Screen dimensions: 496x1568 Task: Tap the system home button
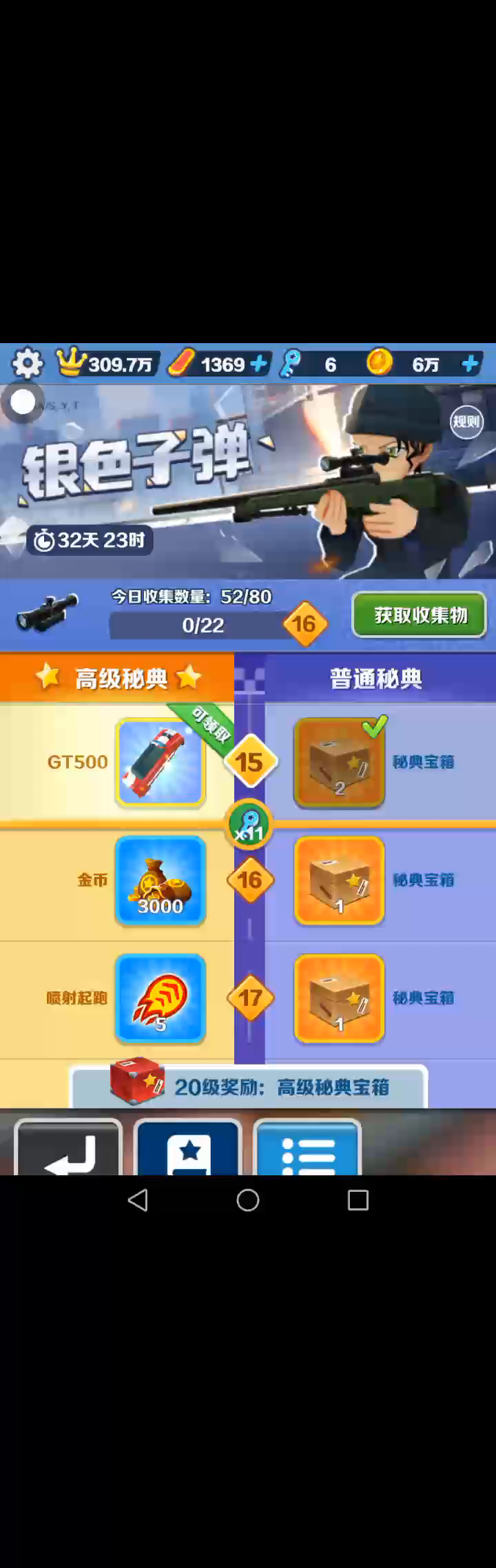[x=248, y=1200]
